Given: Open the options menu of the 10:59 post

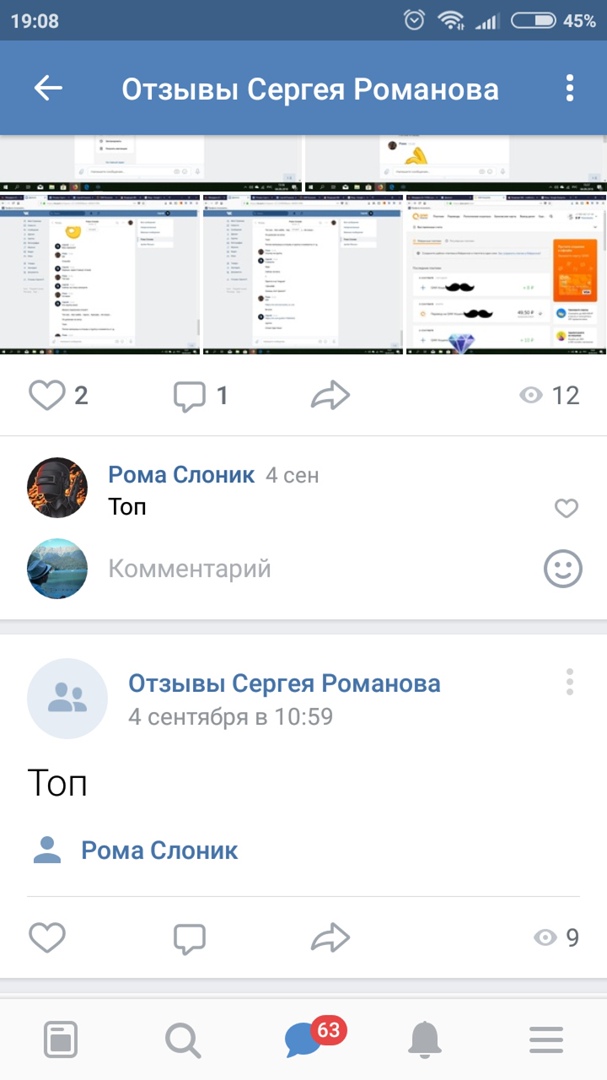Looking at the screenshot, I should [x=569, y=682].
